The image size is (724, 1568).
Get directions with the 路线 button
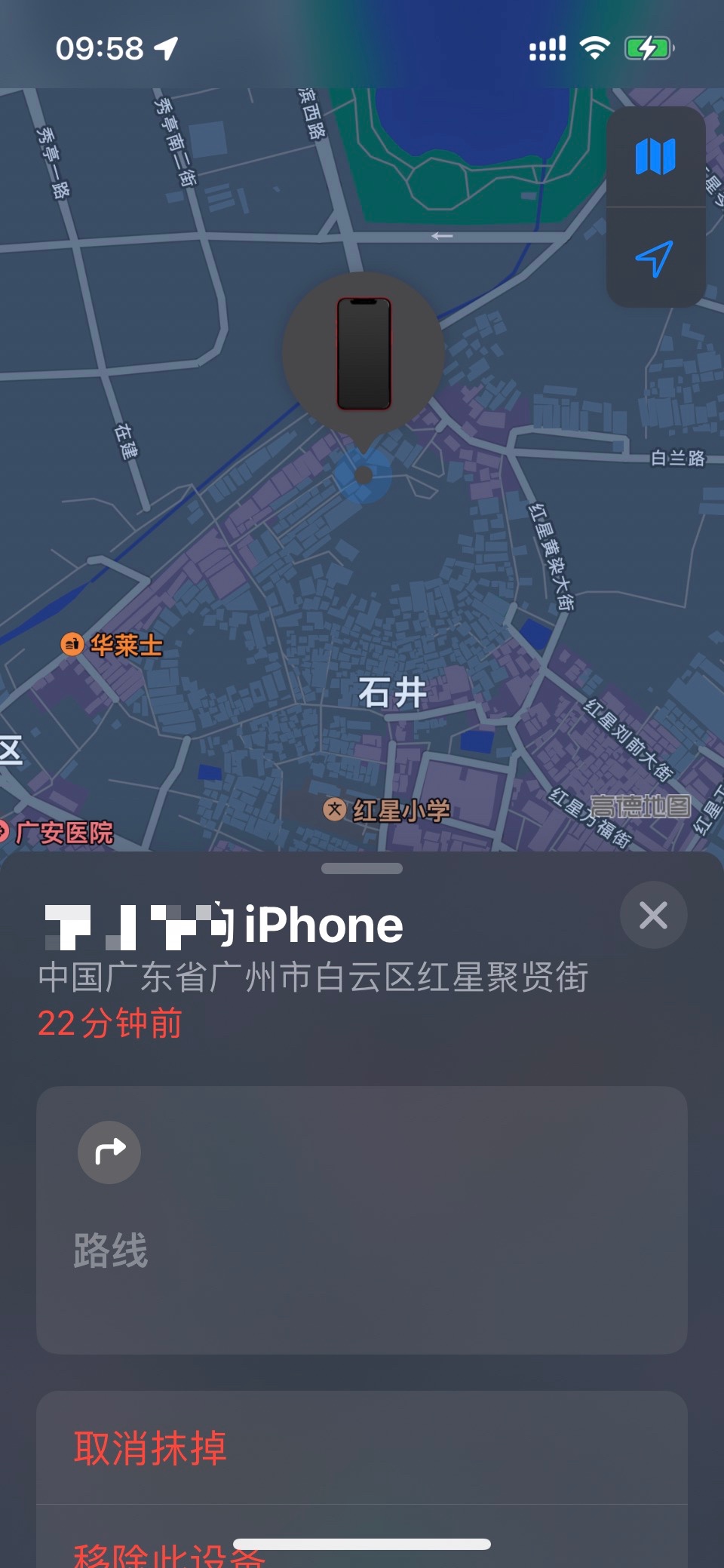(361, 1219)
